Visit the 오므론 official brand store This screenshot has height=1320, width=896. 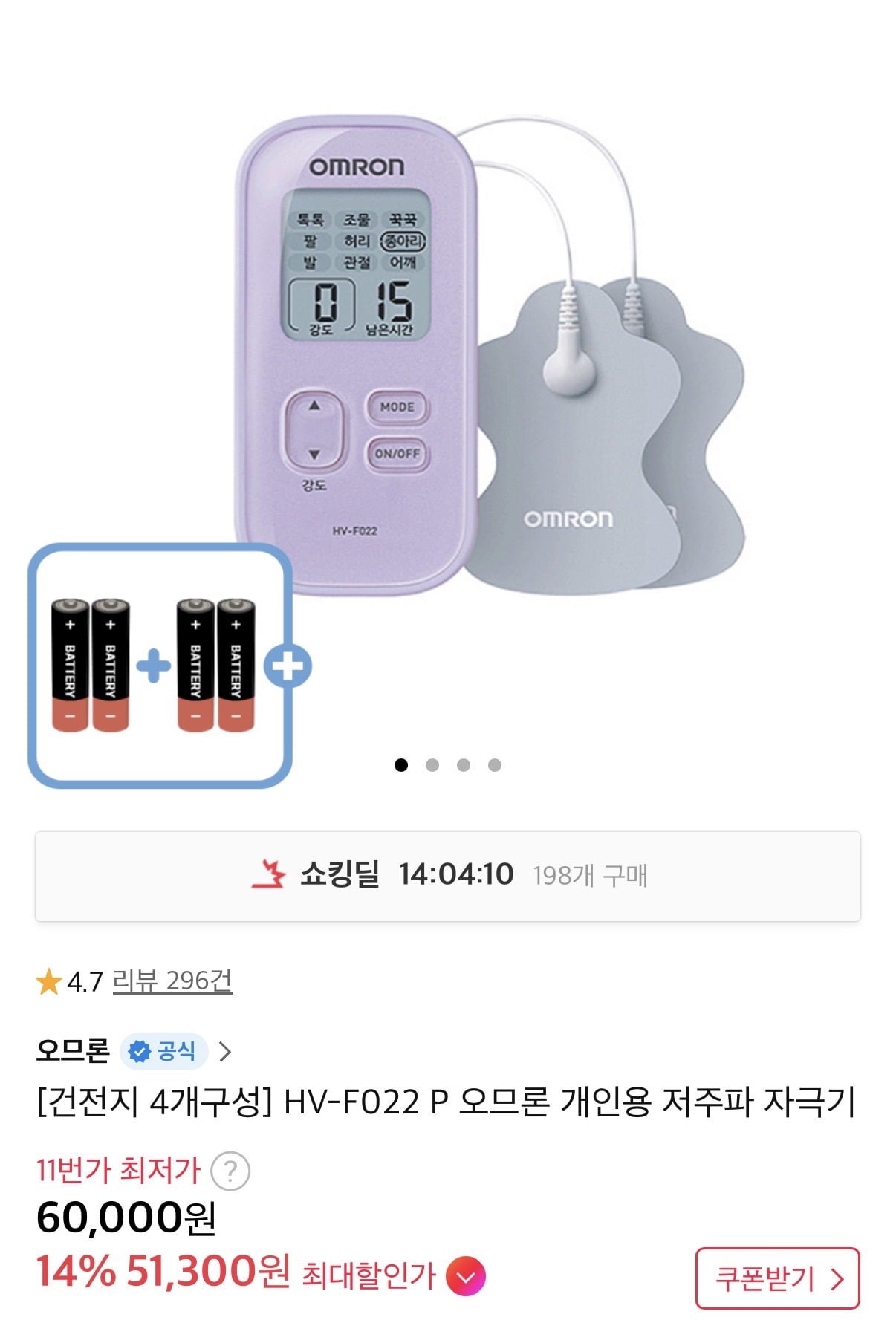click(x=134, y=1051)
